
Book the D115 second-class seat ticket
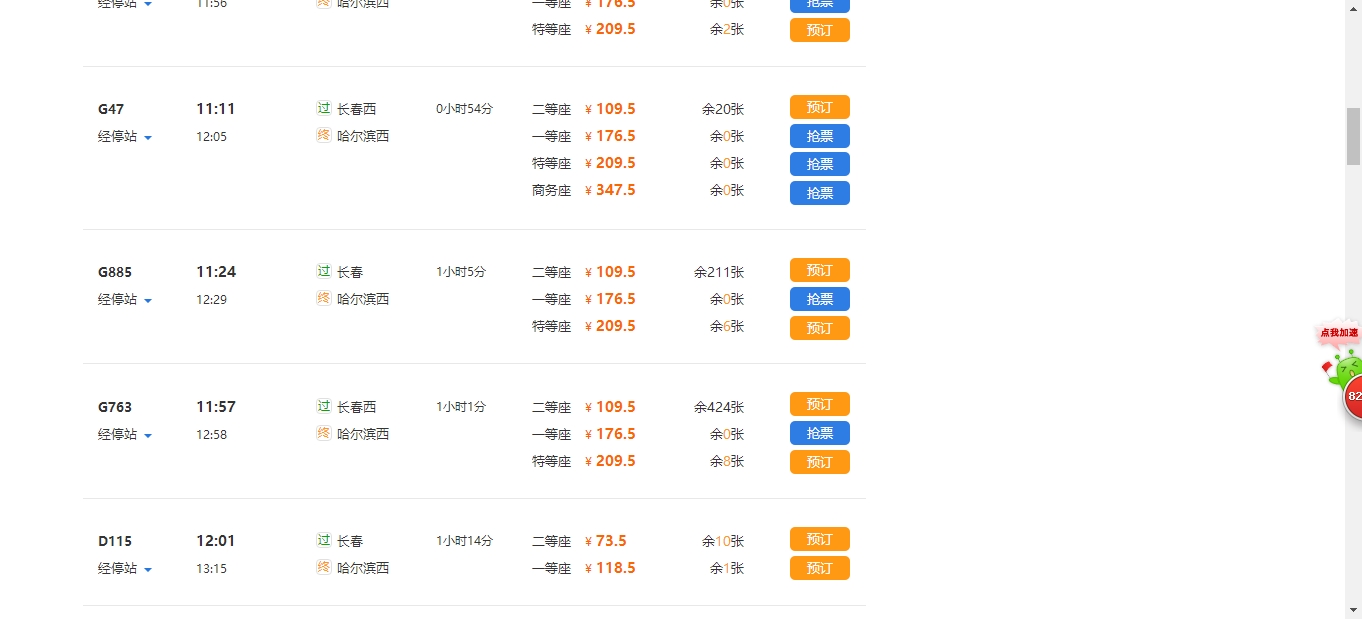point(820,539)
